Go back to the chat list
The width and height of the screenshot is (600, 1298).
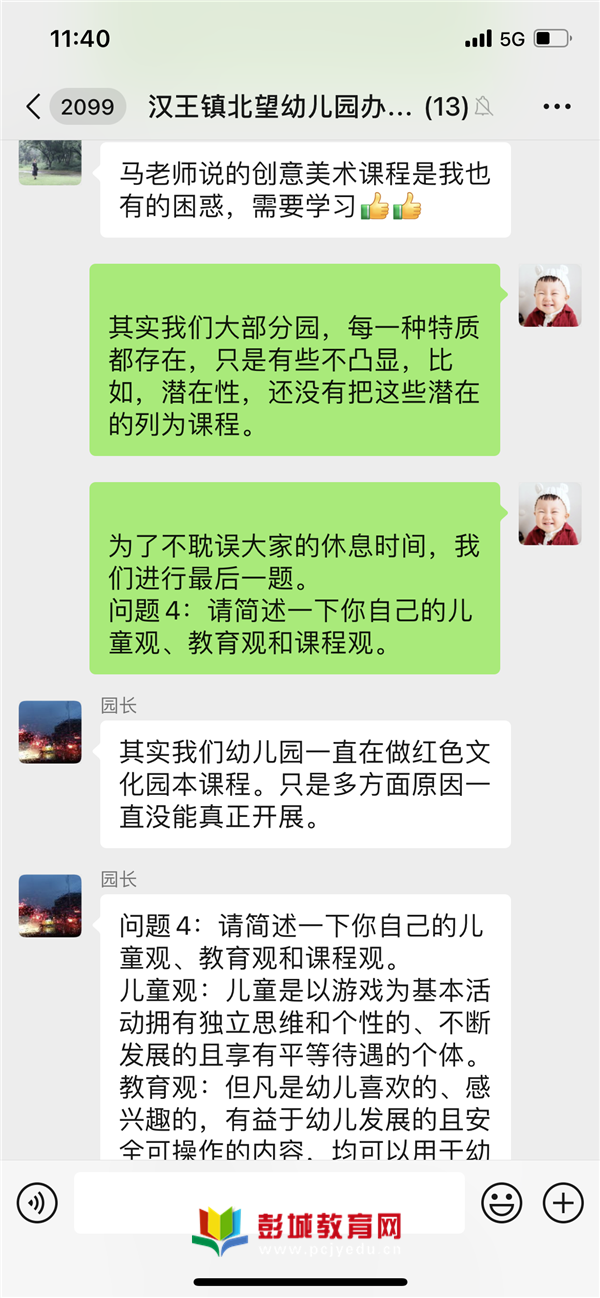coord(34,107)
